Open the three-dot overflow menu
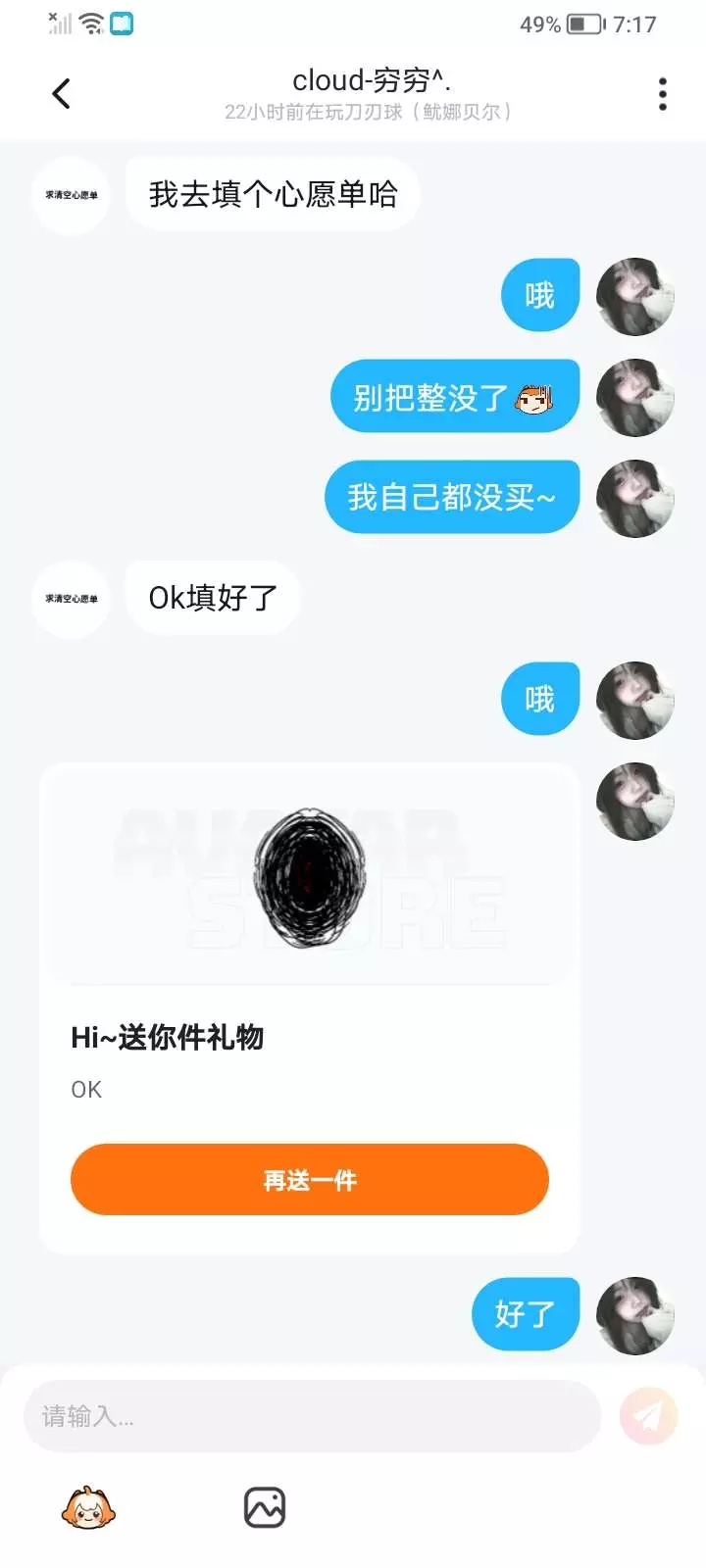The height and width of the screenshot is (1568, 706). pos(663,94)
